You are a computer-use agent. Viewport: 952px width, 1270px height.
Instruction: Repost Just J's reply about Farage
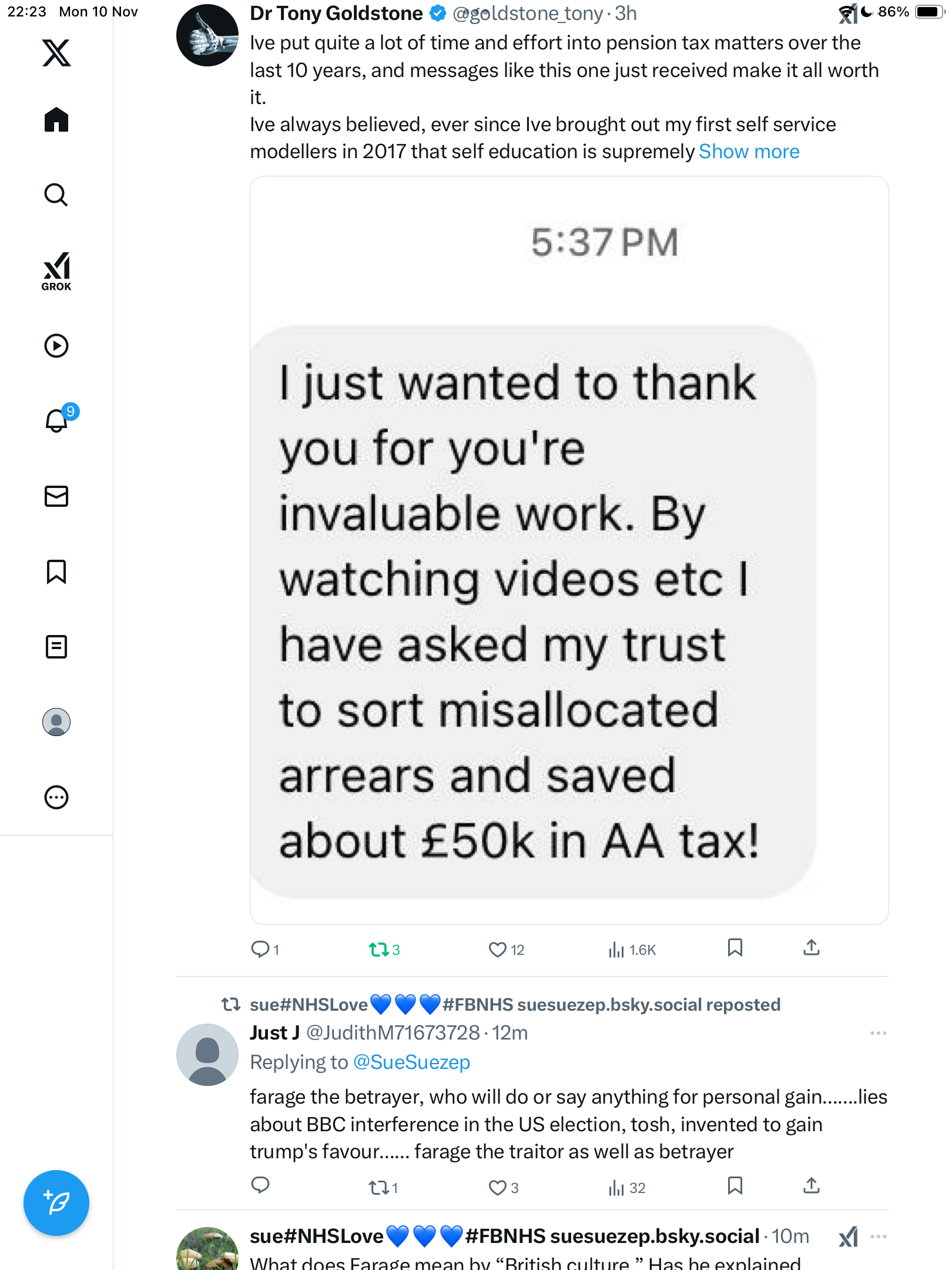(379, 1188)
